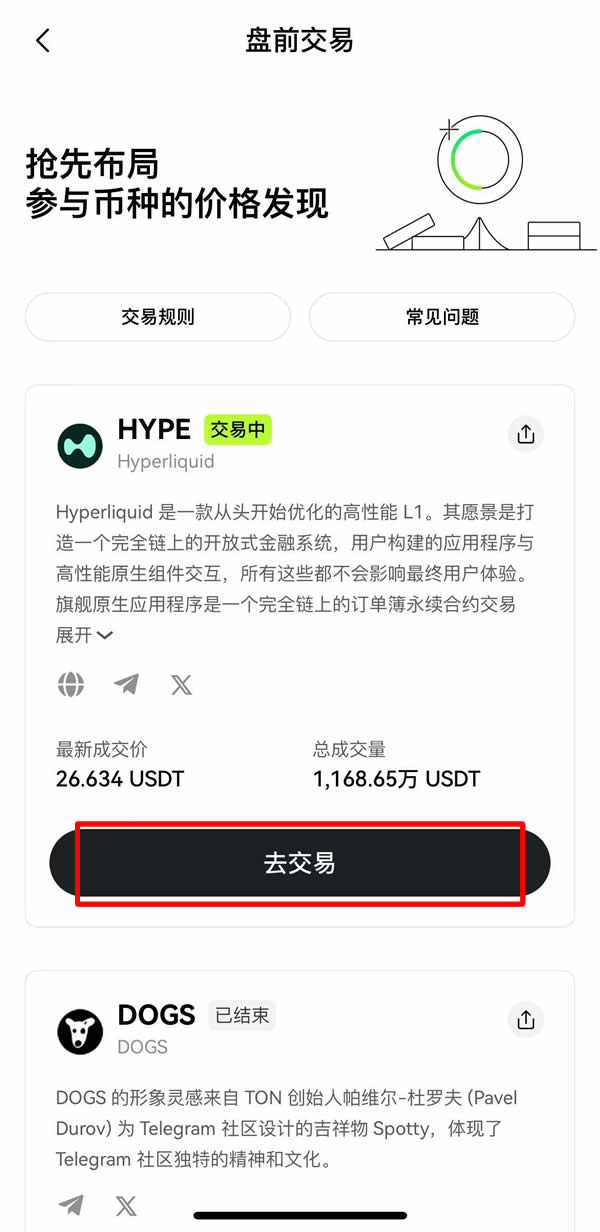Open 常见问题 button
Image resolution: width=600 pixels, height=1232 pixels.
coord(442,317)
